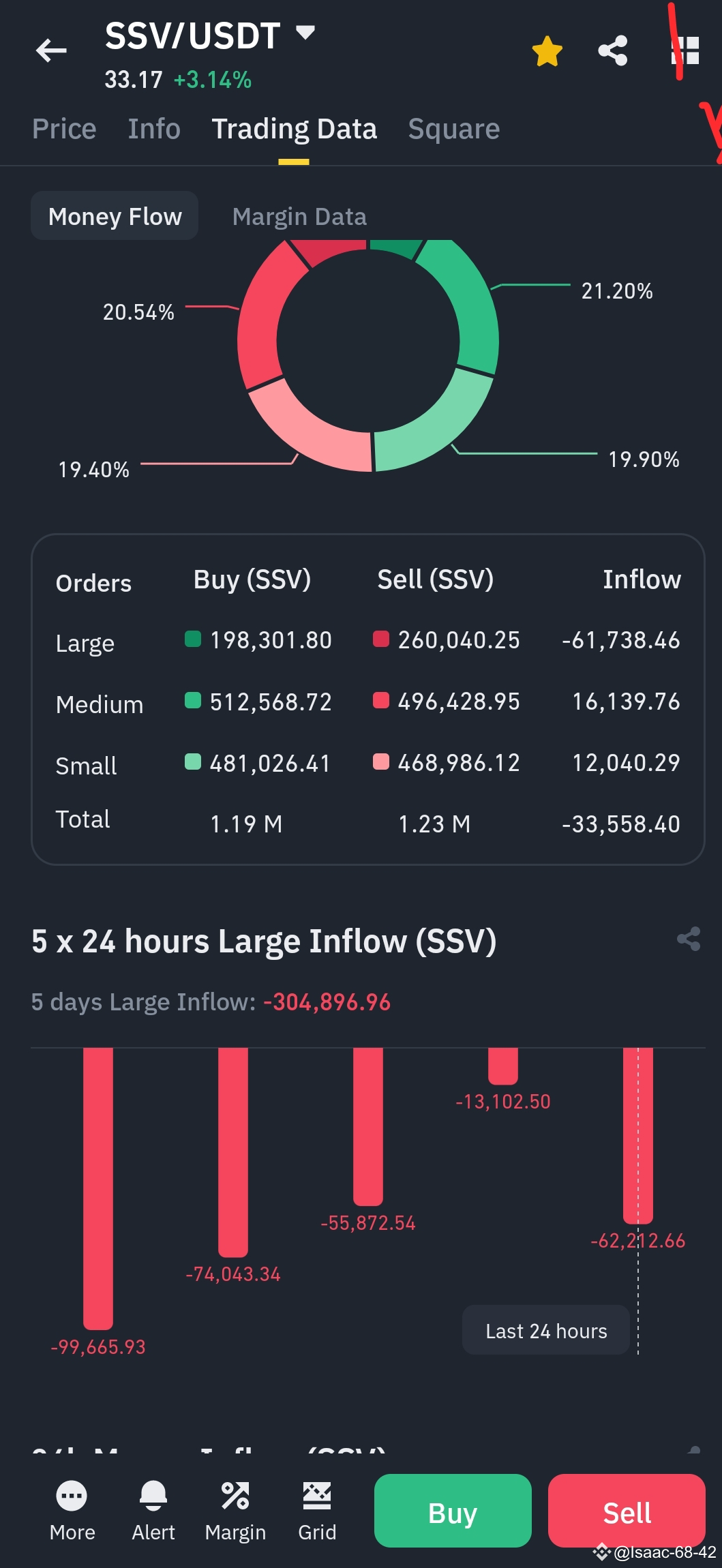Set a price Alert via the bell icon

(x=153, y=1510)
